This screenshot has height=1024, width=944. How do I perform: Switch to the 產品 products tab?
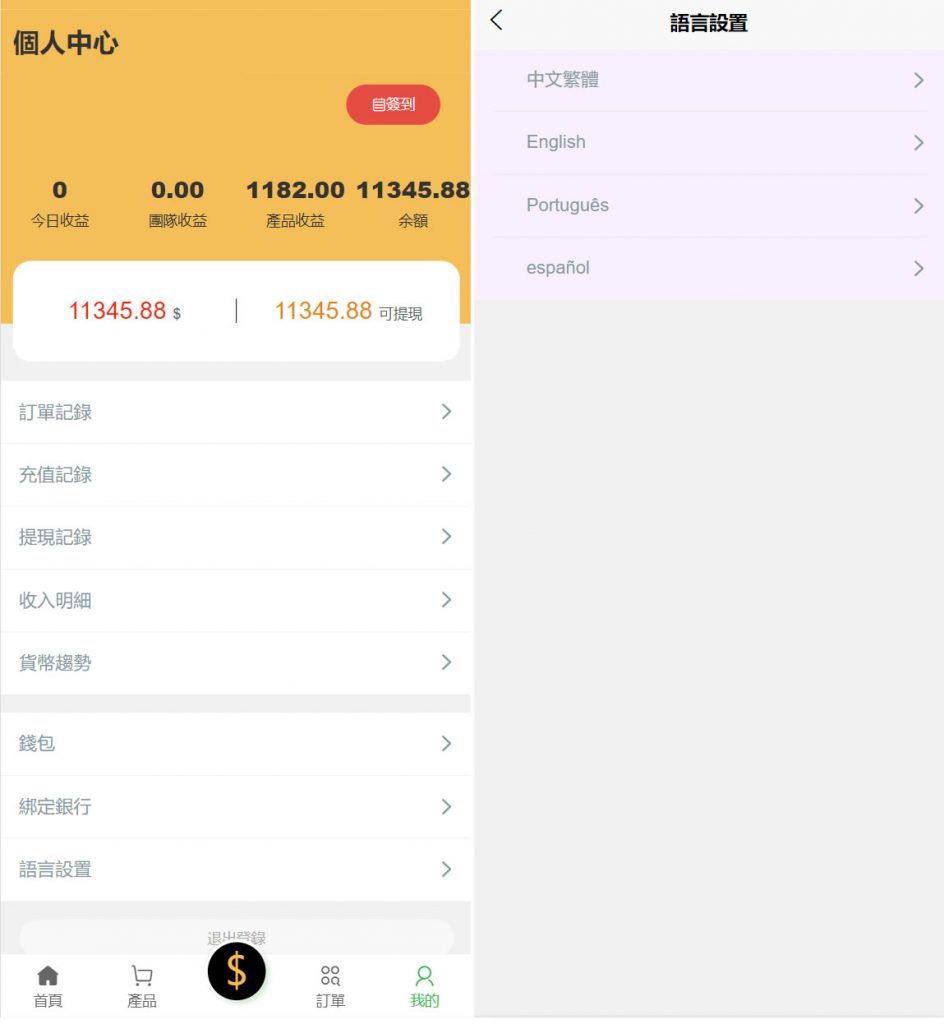(142, 986)
